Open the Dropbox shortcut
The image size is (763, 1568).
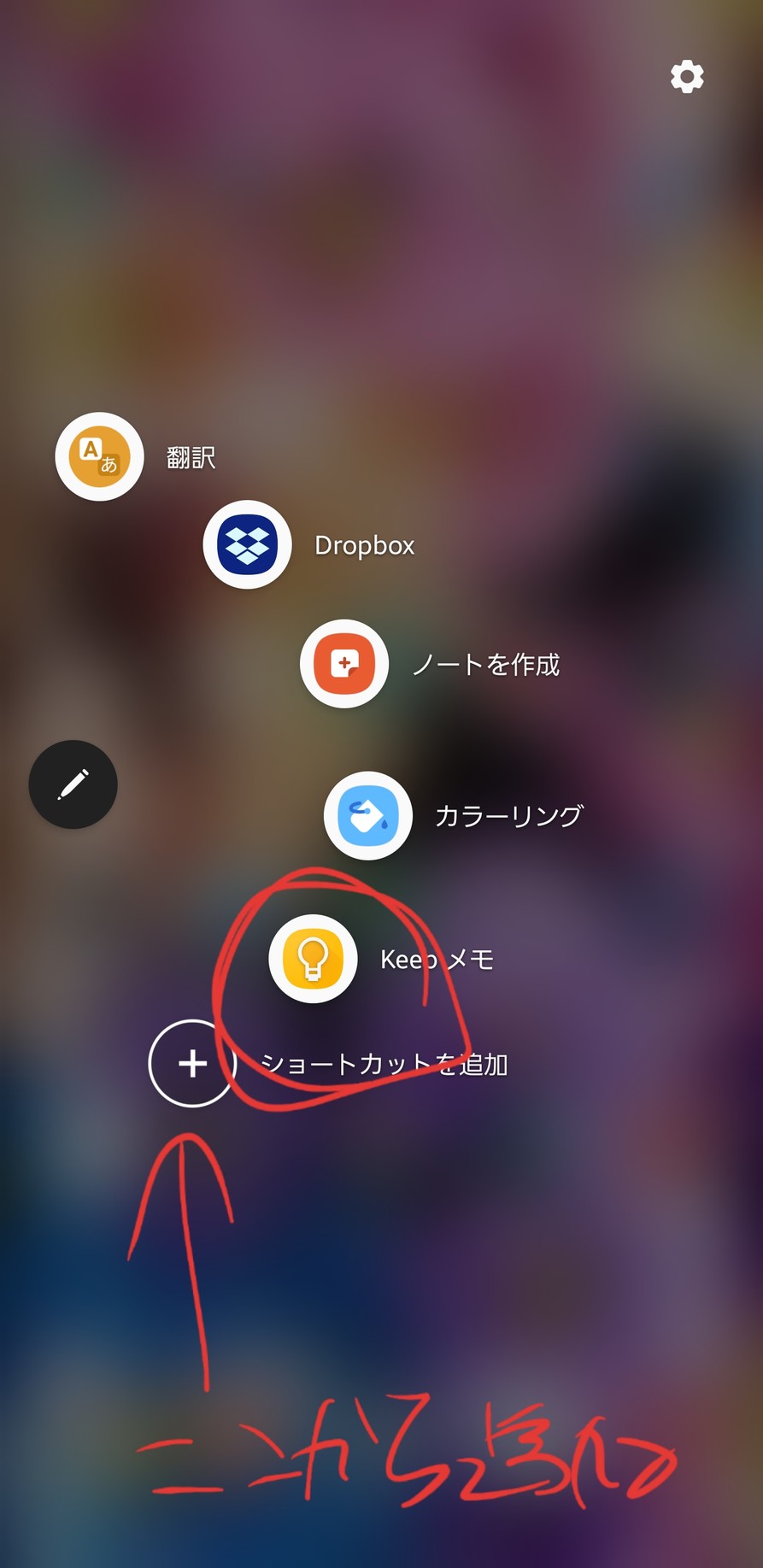click(247, 544)
